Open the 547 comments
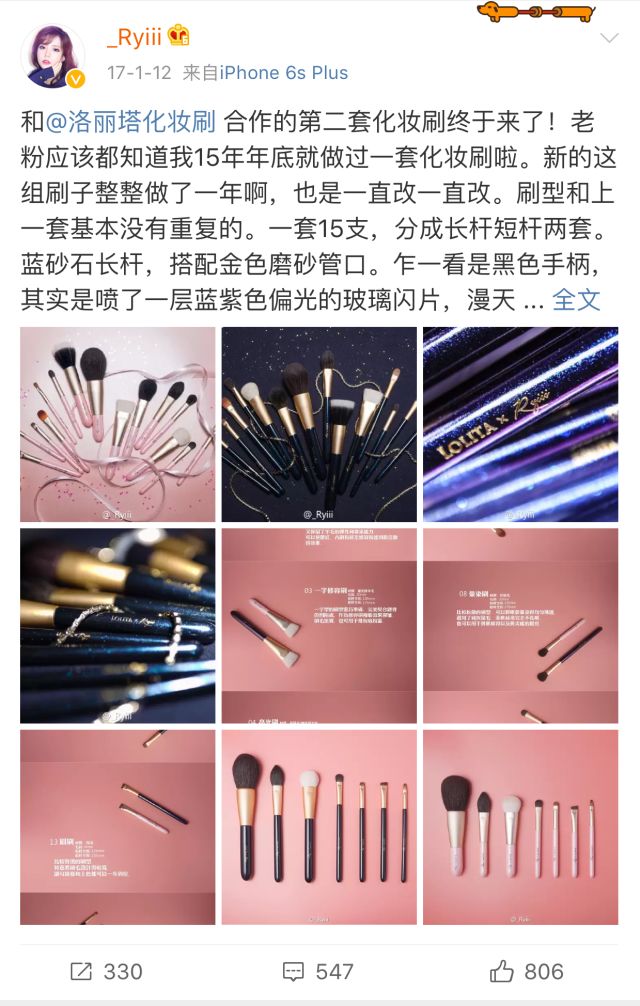Viewport: 640px width, 1006px height. point(318,971)
